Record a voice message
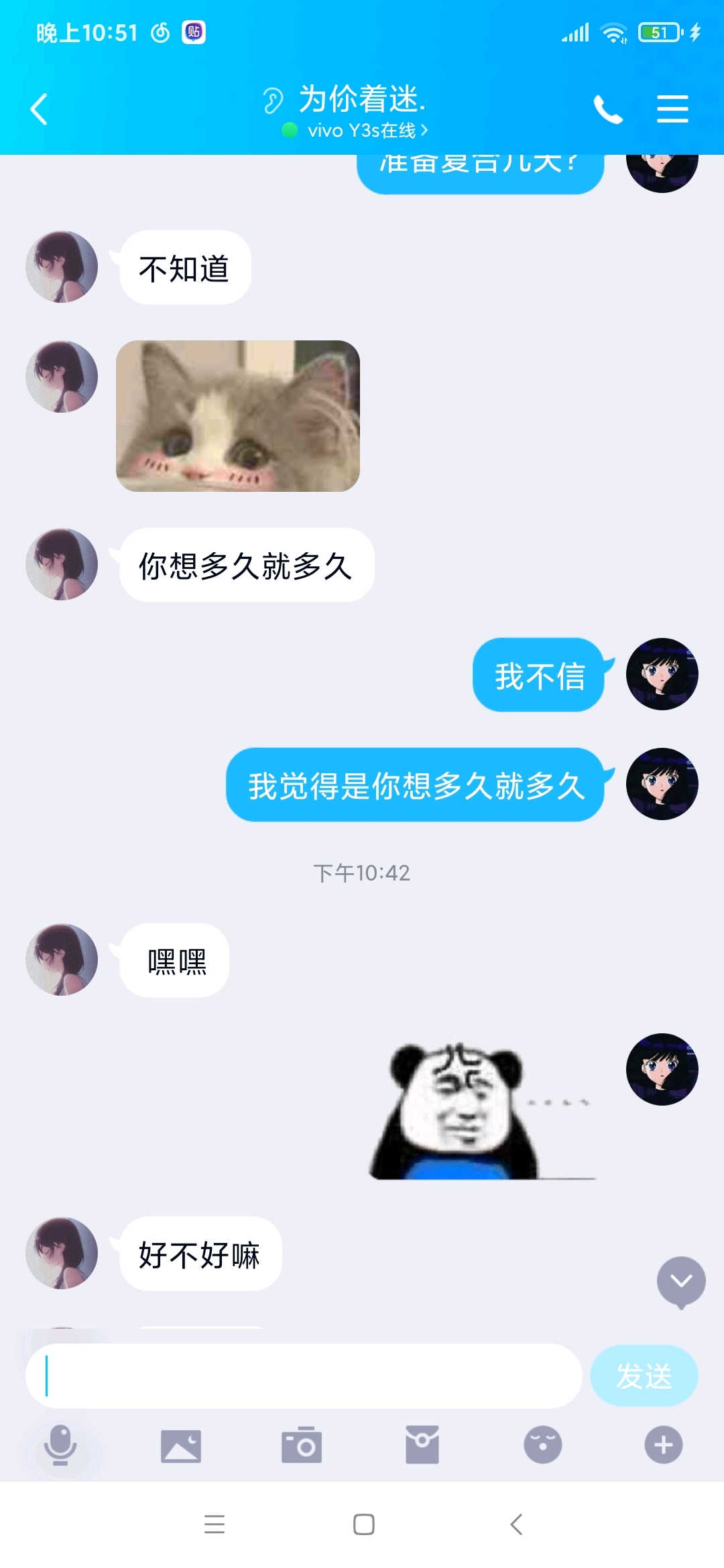 coord(60,1445)
